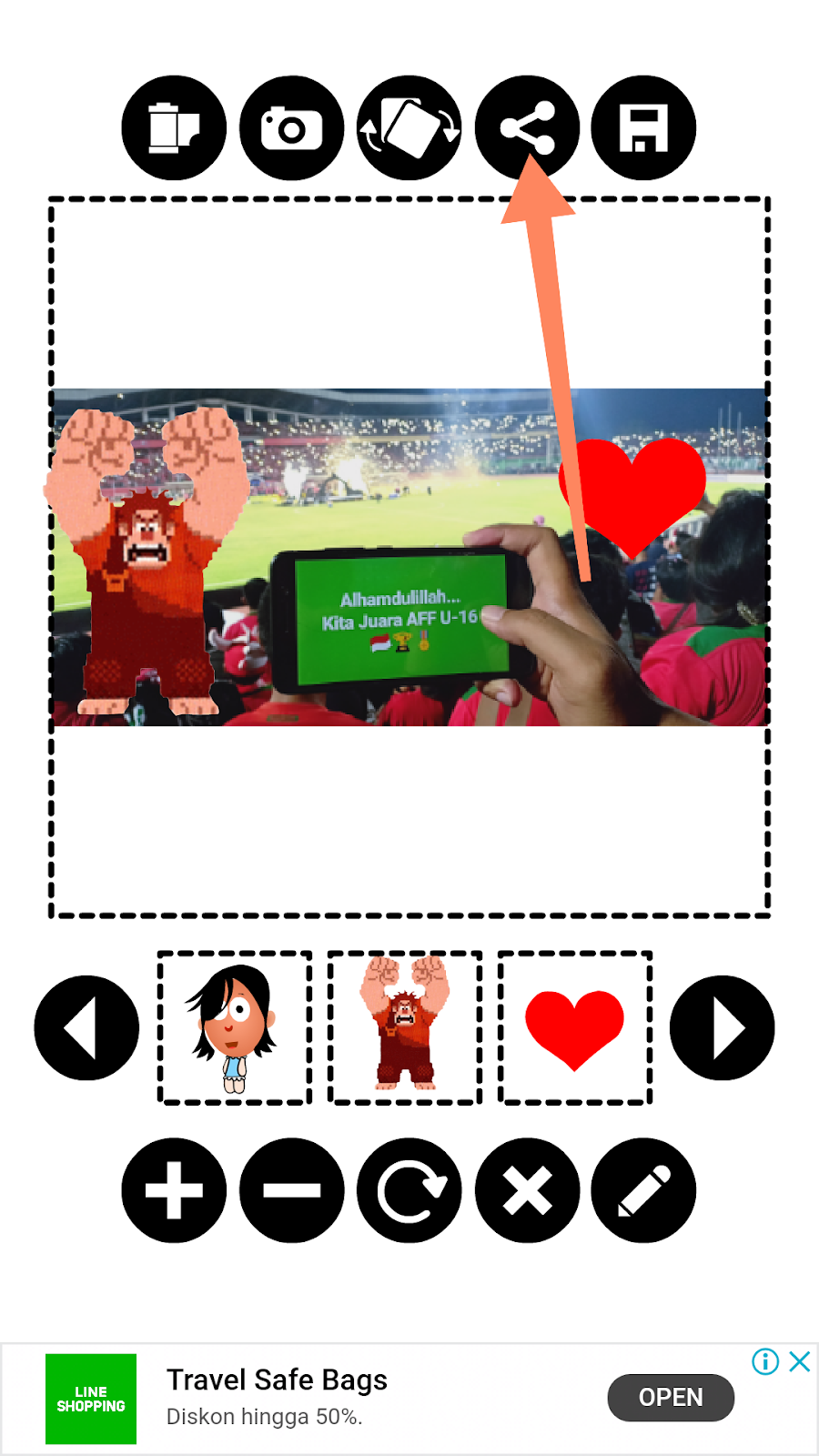Show next stickers with the right arrow
The image size is (819, 1456).
point(722,1028)
